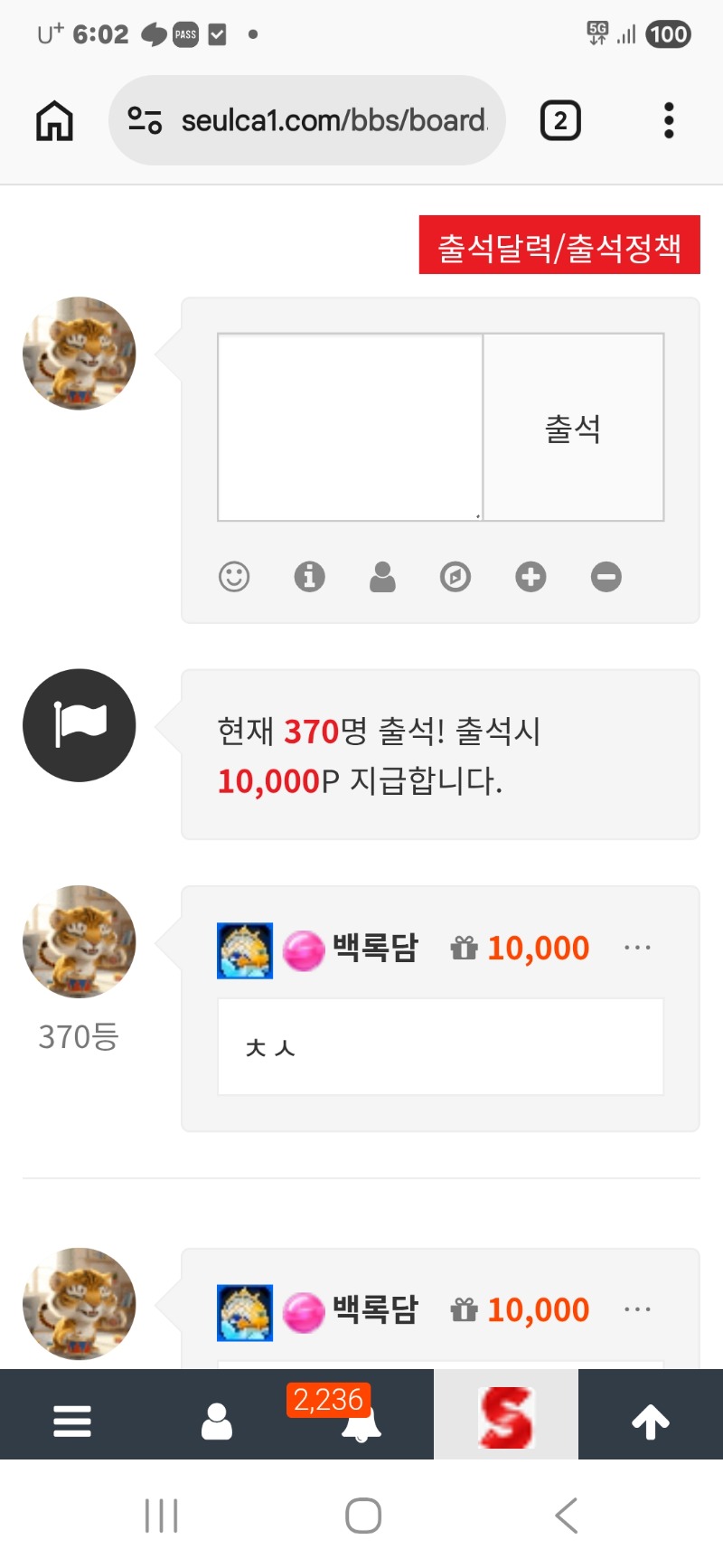Tap the info circle icon
This screenshot has height=1568, width=723.
pyautogui.click(x=309, y=576)
